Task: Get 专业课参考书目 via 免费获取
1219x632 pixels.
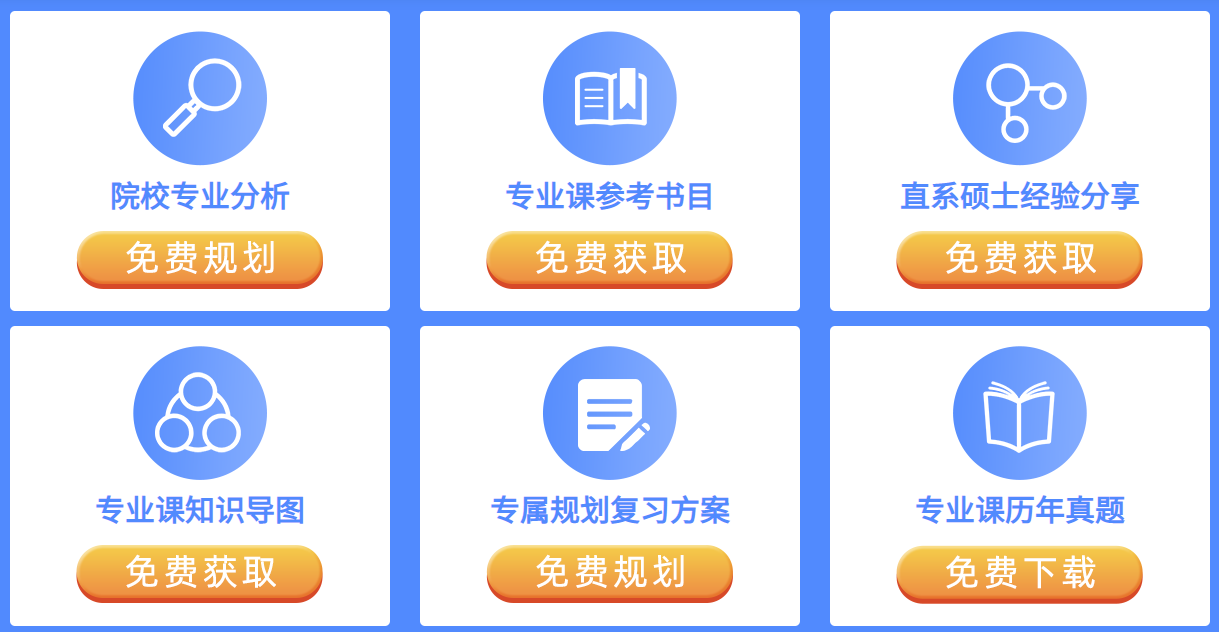Action: [x=609, y=259]
